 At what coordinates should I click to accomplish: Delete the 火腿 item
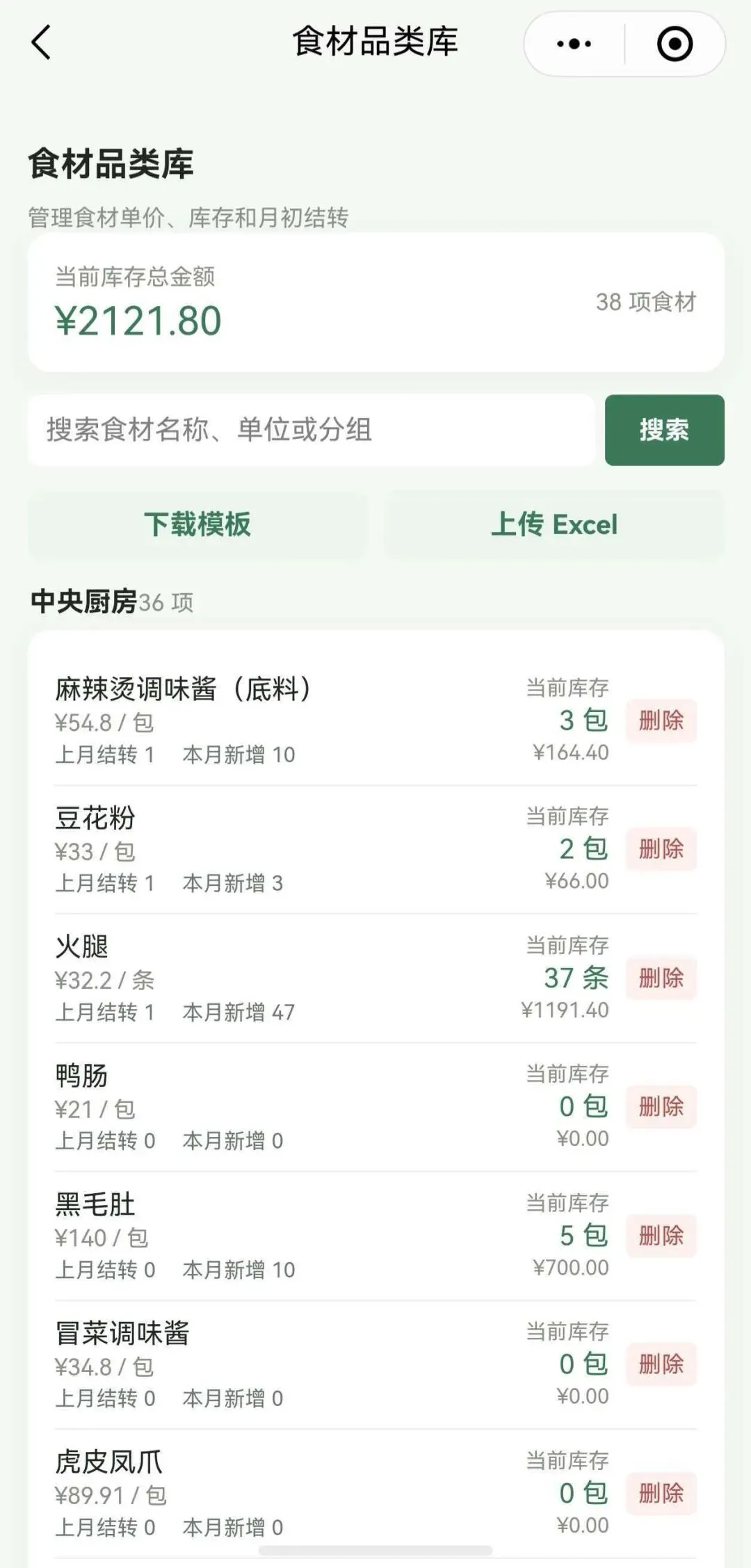point(661,978)
